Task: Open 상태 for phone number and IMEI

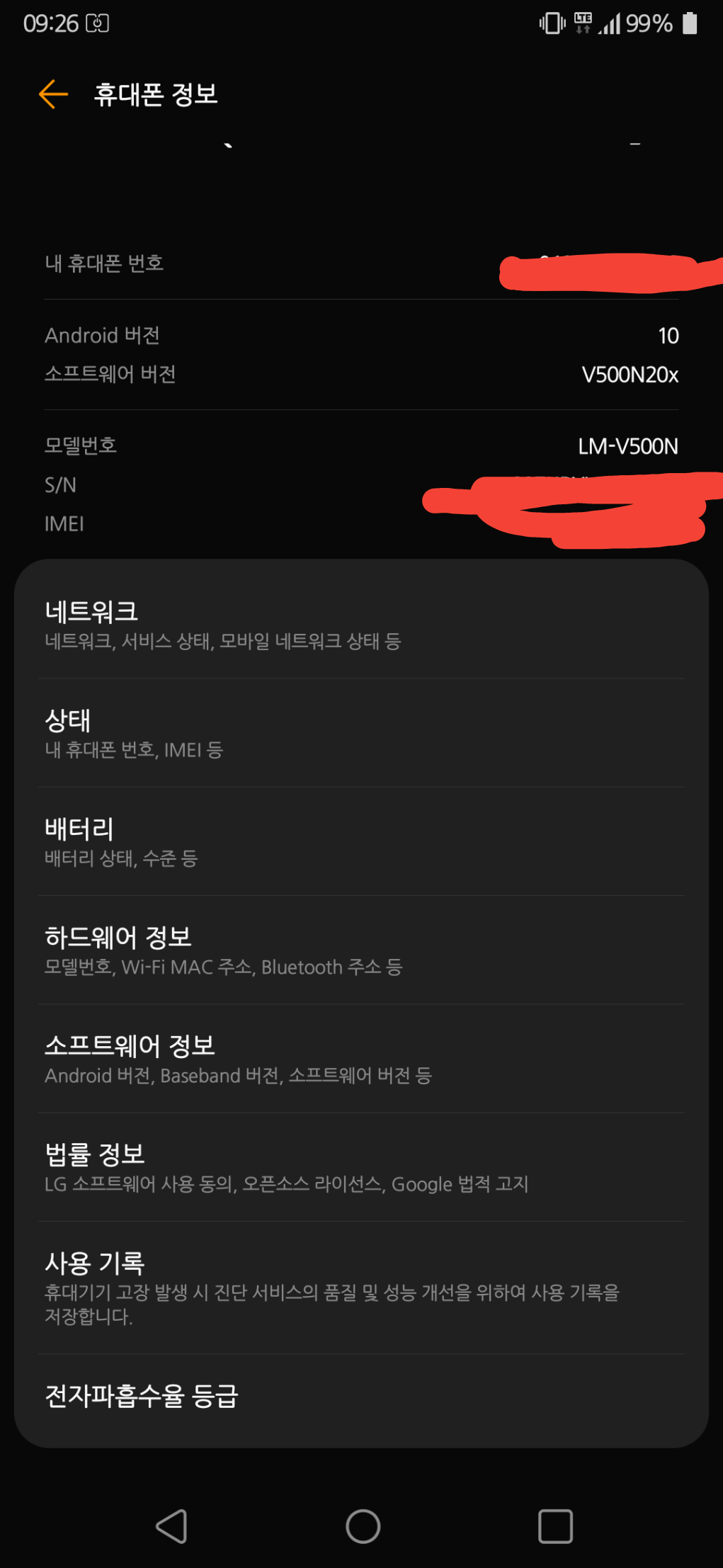Action: pyautogui.click(x=361, y=734)
